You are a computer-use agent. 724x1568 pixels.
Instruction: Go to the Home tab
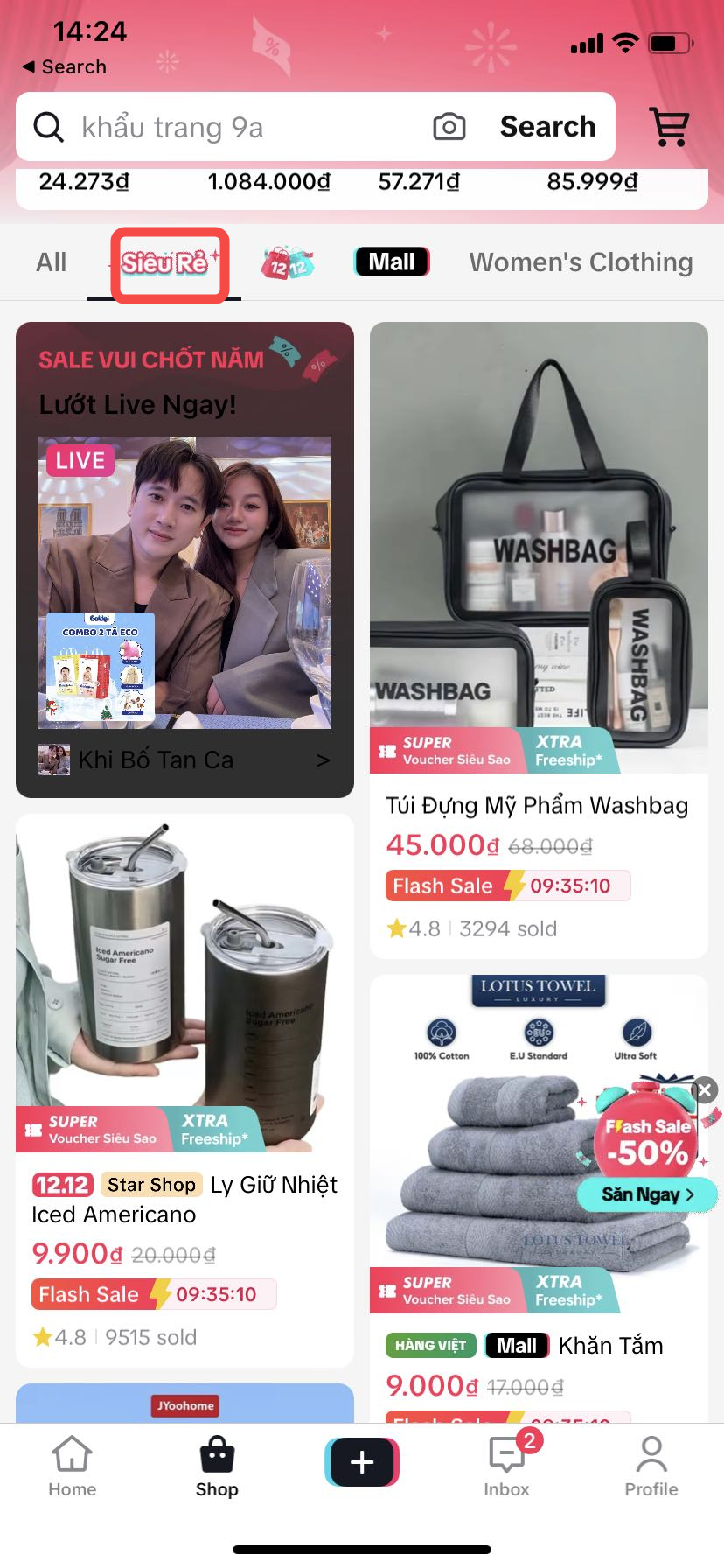72,1466
